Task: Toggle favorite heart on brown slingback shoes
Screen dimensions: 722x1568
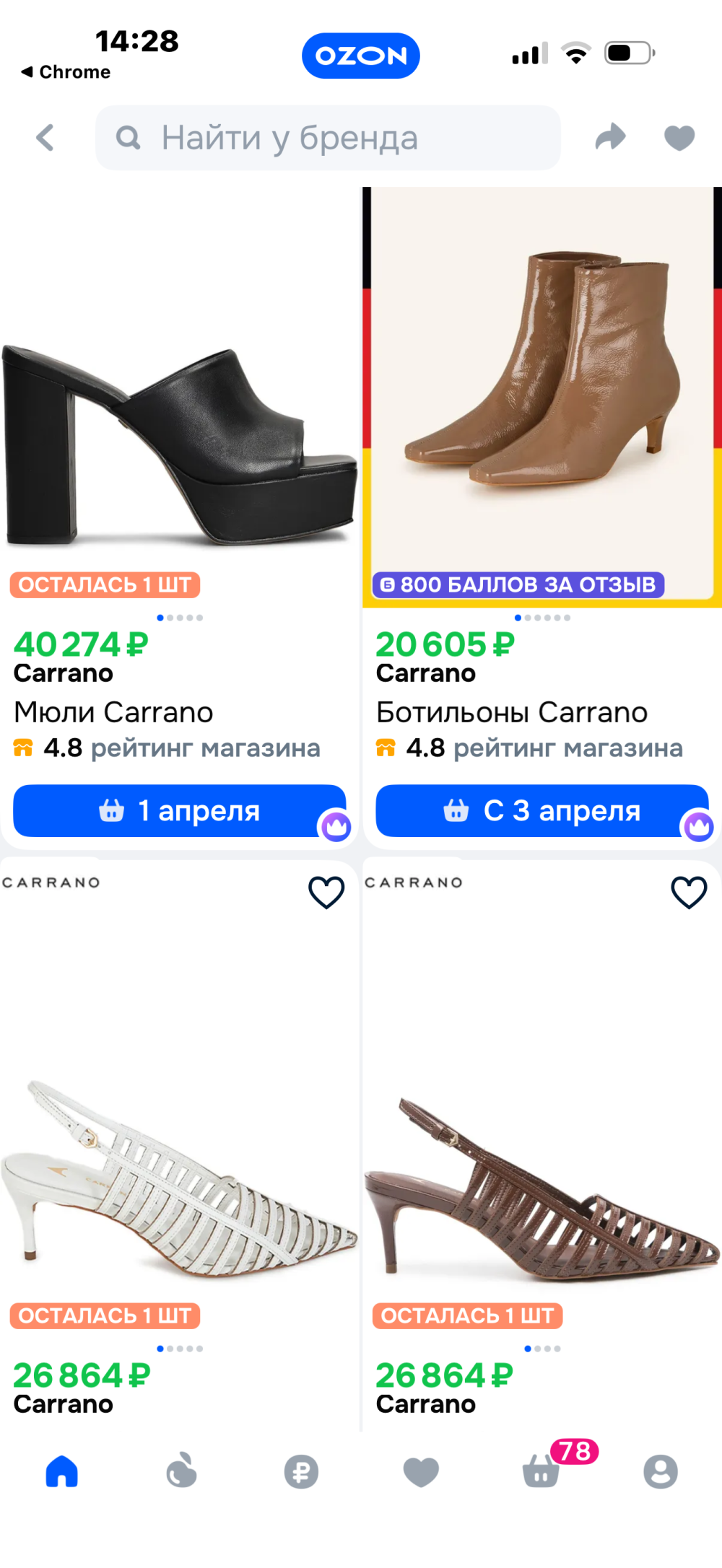Action: [686, 891]
